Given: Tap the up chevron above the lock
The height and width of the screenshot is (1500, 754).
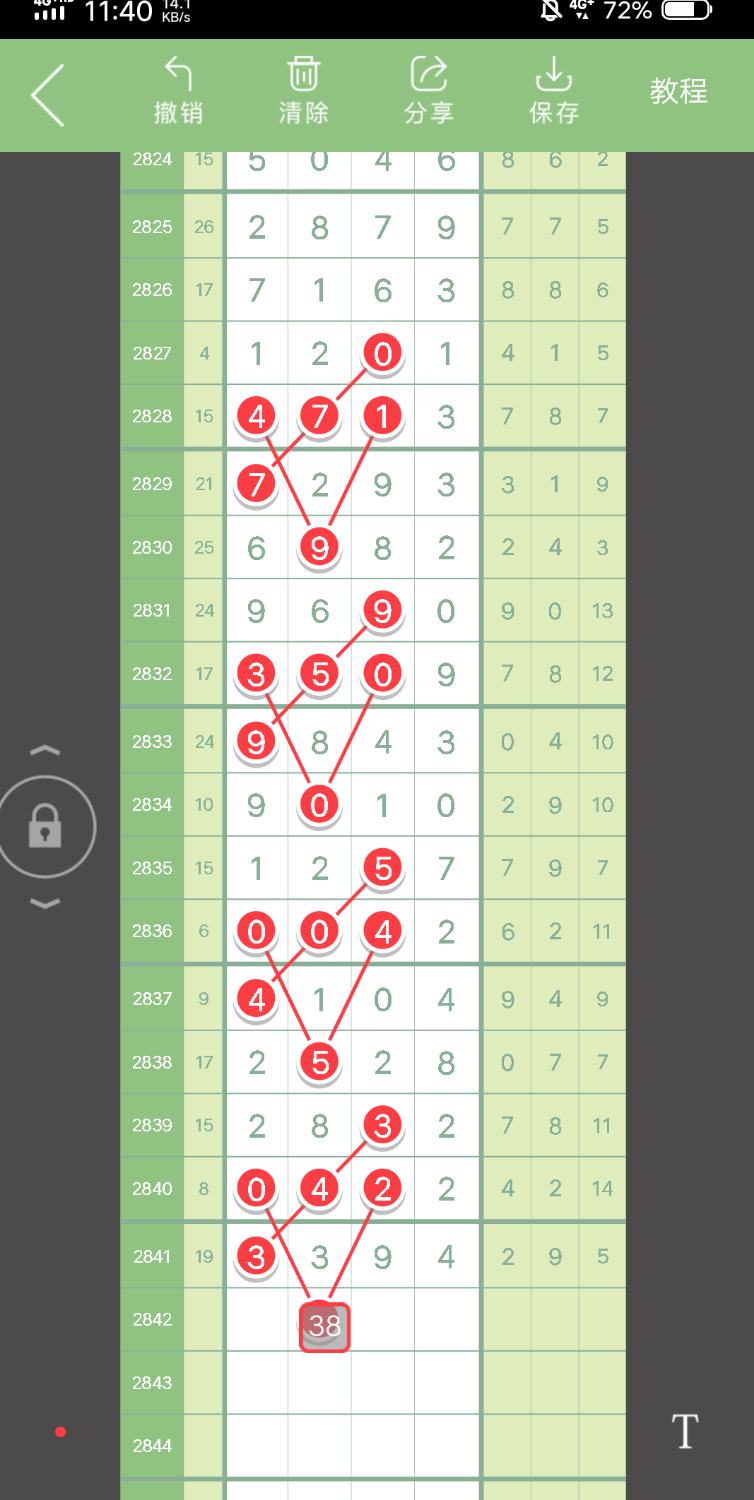Looking at the screenshot, I should click(x=45, y=750).
